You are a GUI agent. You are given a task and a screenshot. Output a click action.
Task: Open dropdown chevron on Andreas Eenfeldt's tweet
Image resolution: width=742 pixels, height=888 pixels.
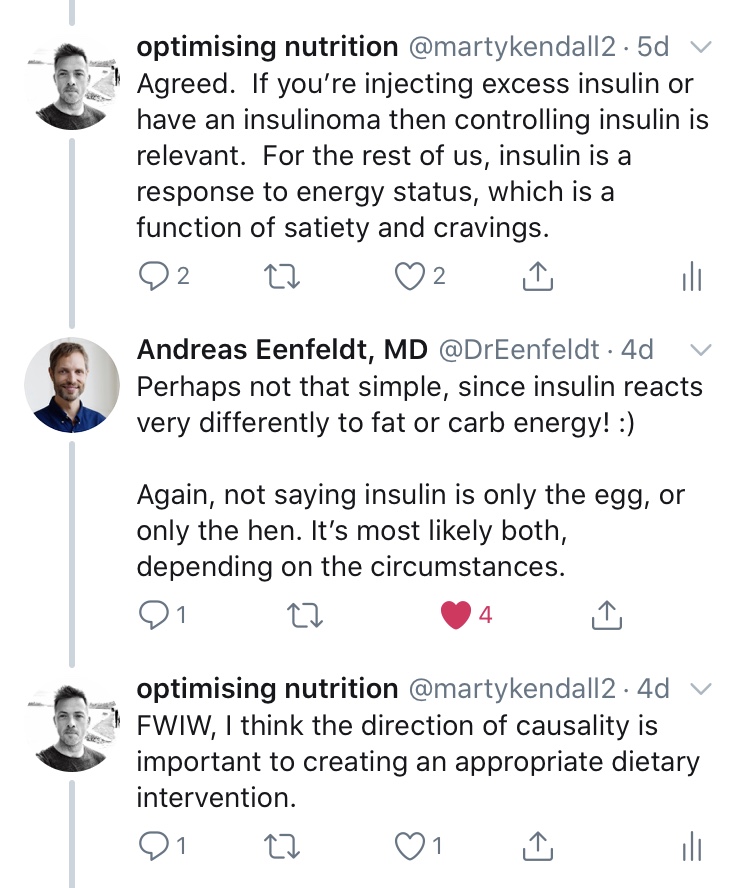click(x=702, y=350)
